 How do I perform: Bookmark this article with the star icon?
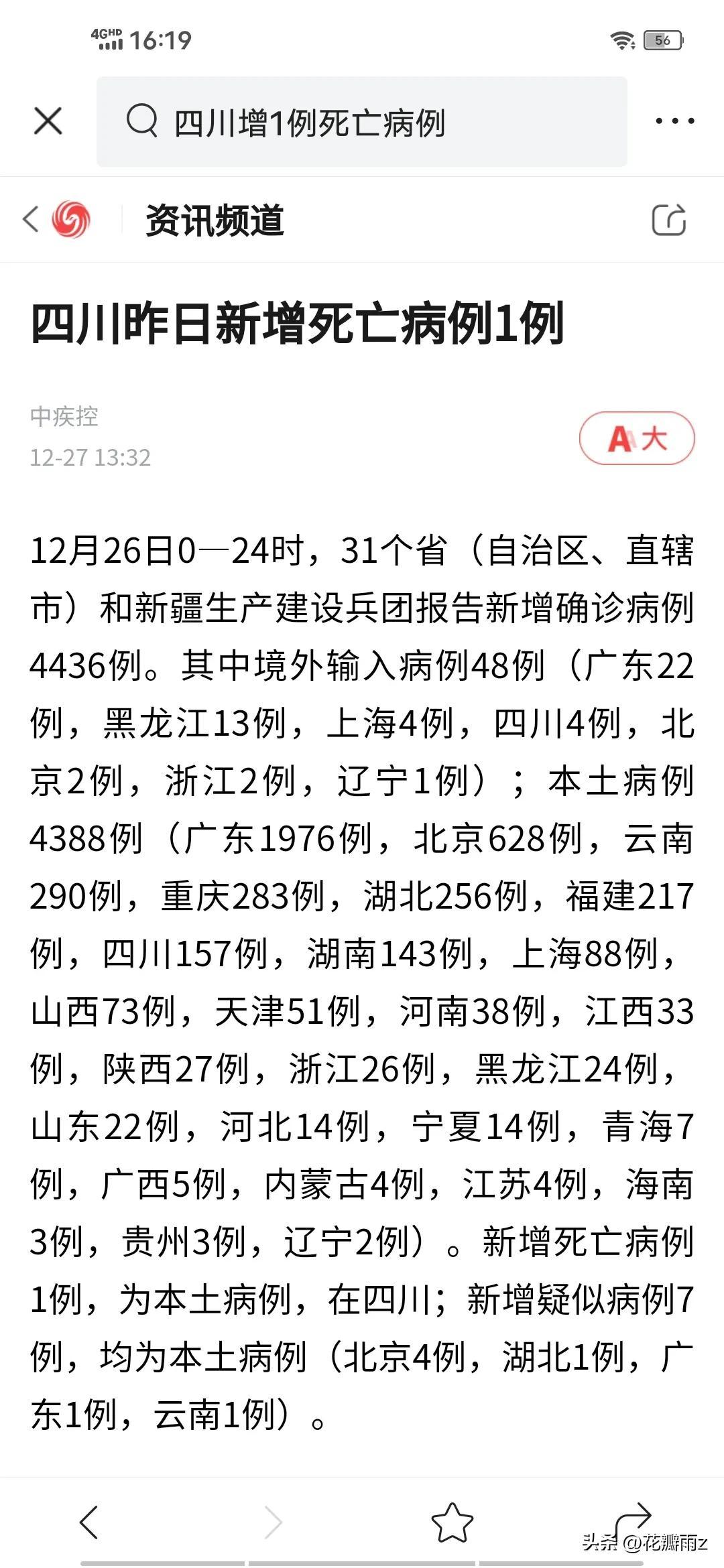[x=452, y=1522]
